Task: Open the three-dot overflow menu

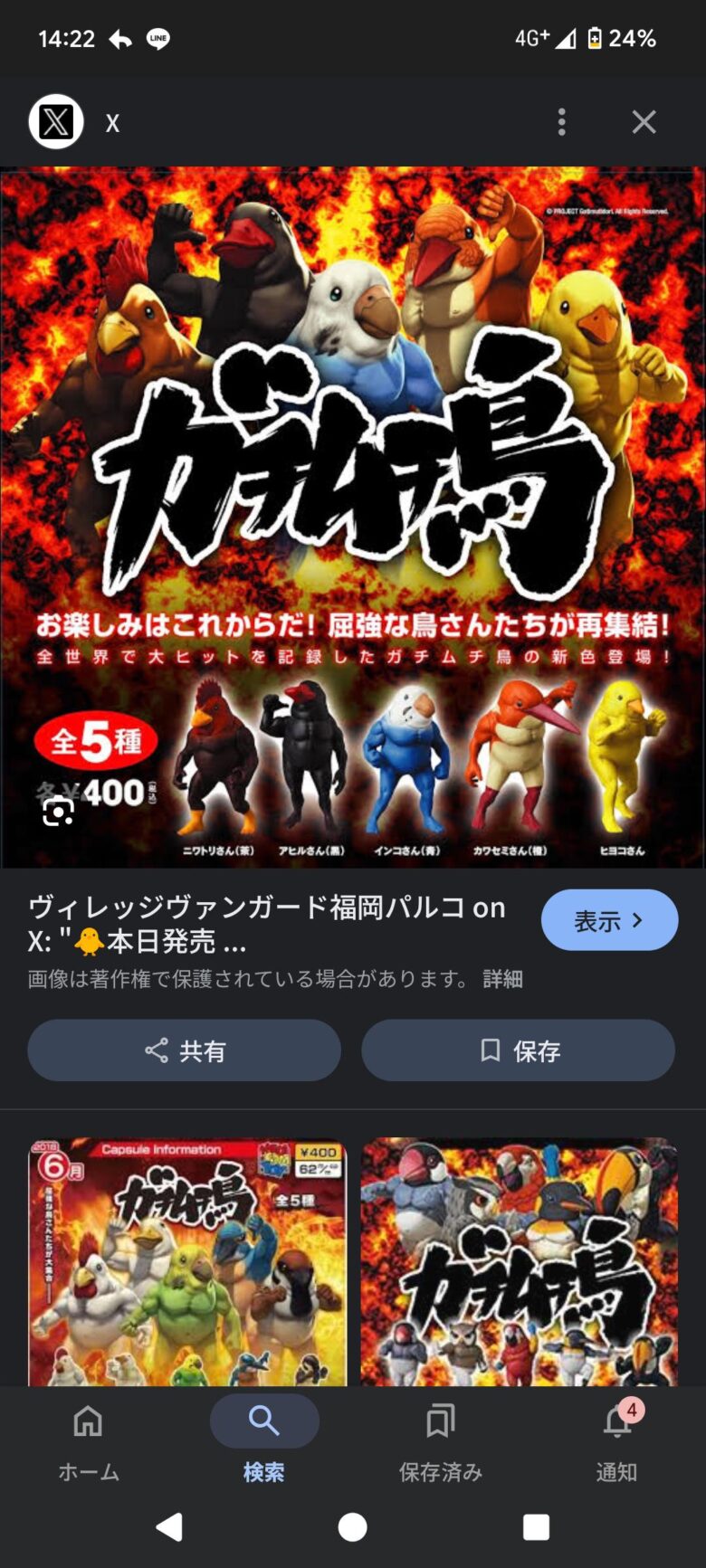Action: point(562,122)
